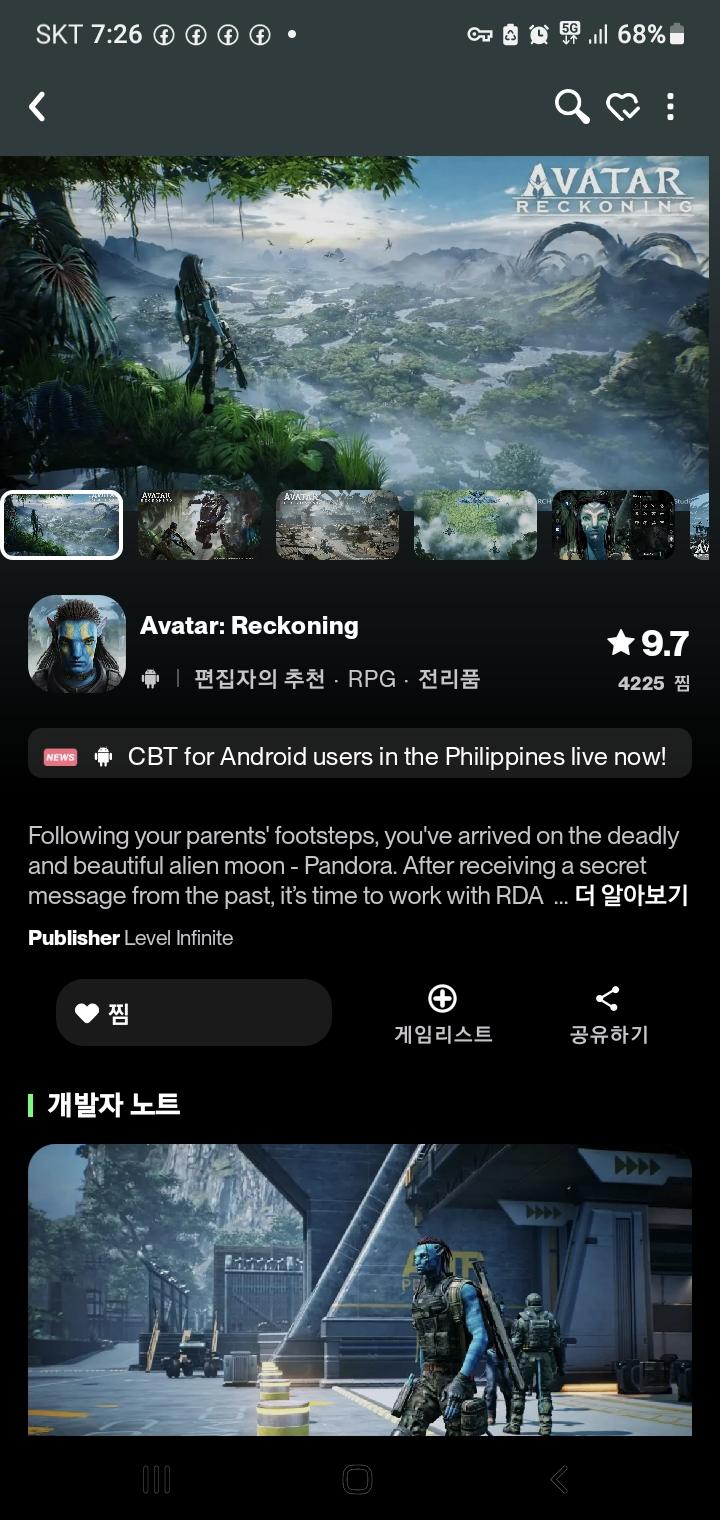The image size is (720, 1520).
Task: Tap the 찜 button to wishlist game
Action: pyautogui.click(x=193, y=1013)
